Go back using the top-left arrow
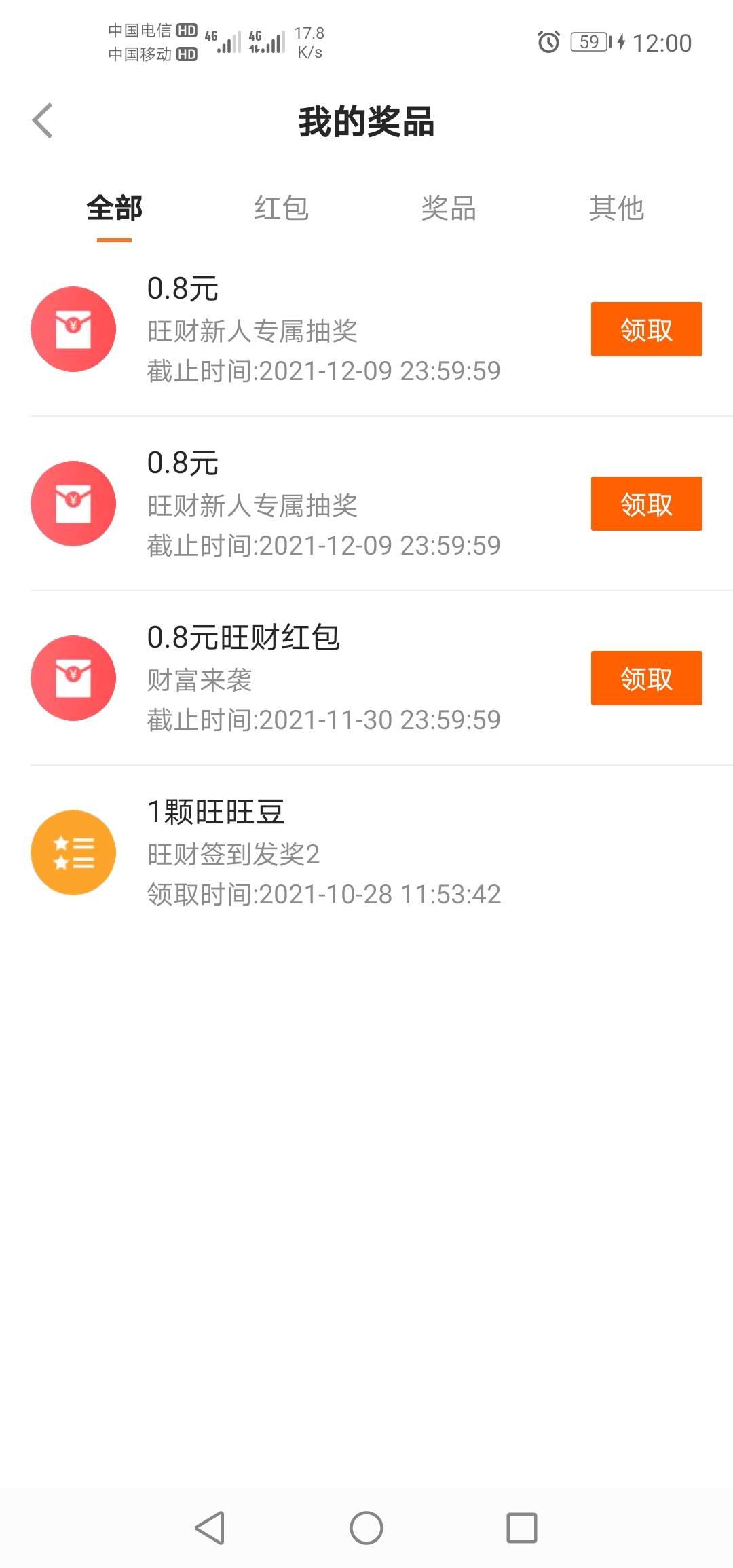 pos(43,121)
